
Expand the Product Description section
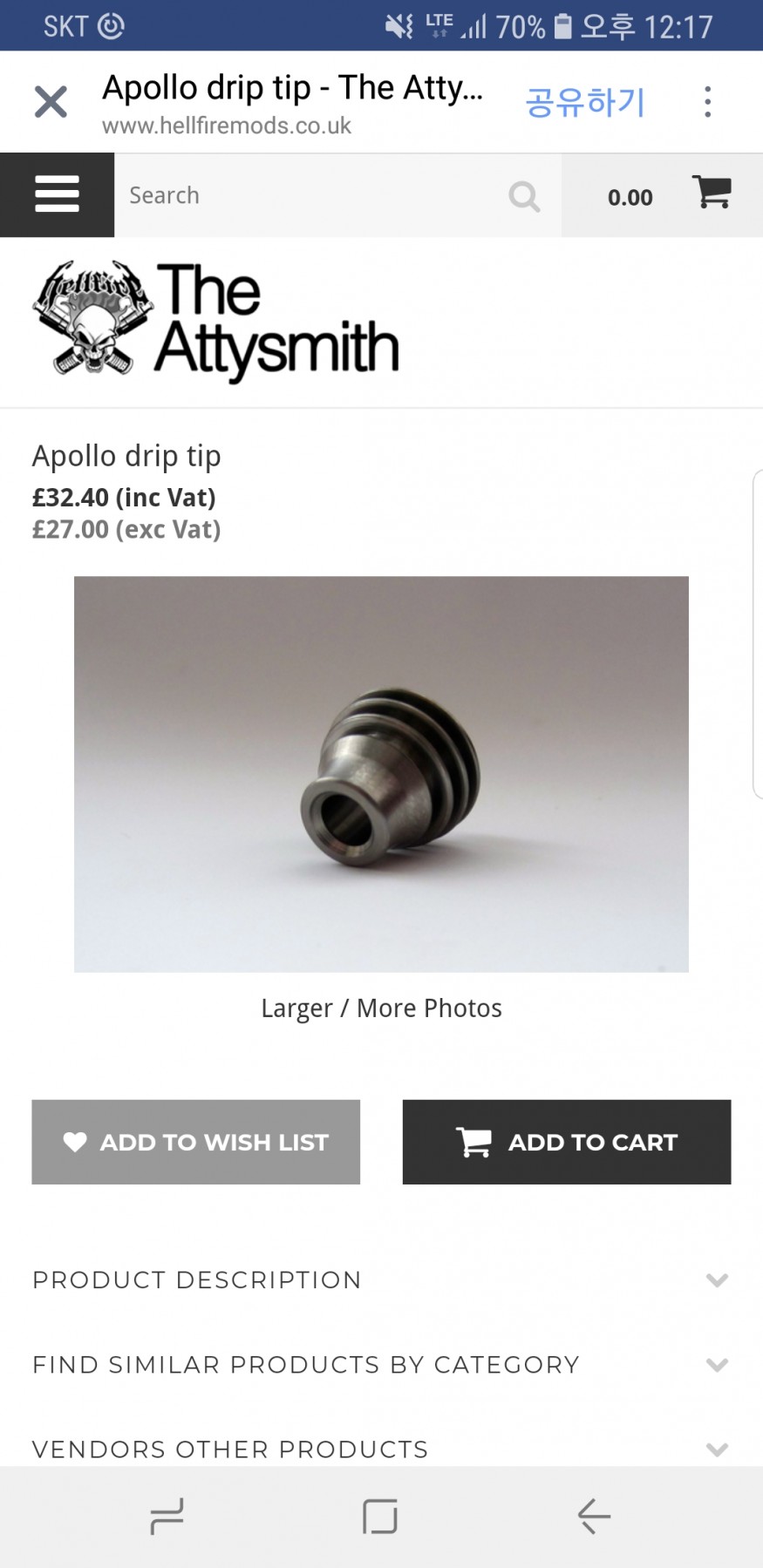[381, 1280]
